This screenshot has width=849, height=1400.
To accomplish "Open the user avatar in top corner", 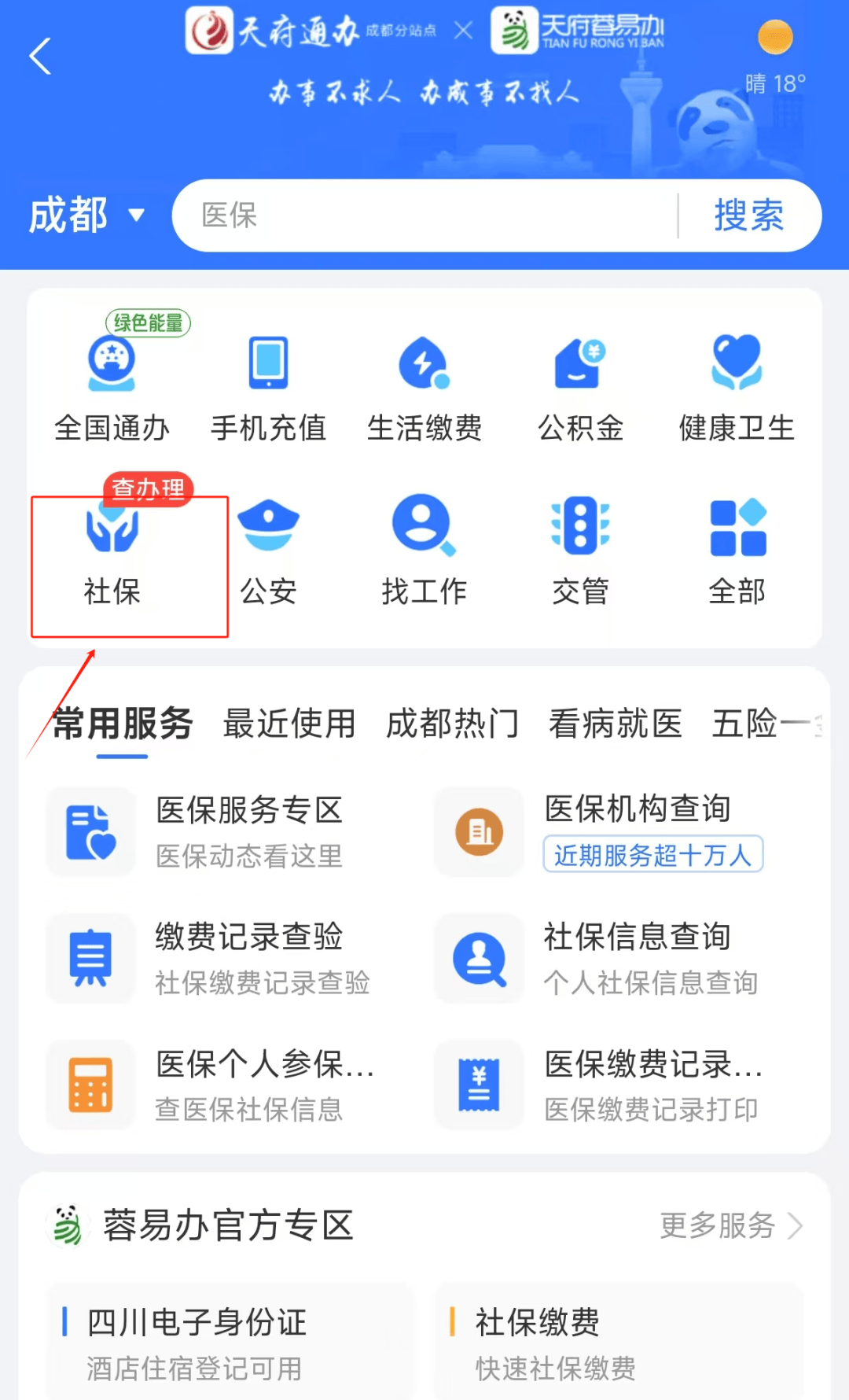I will coord(775,35).
